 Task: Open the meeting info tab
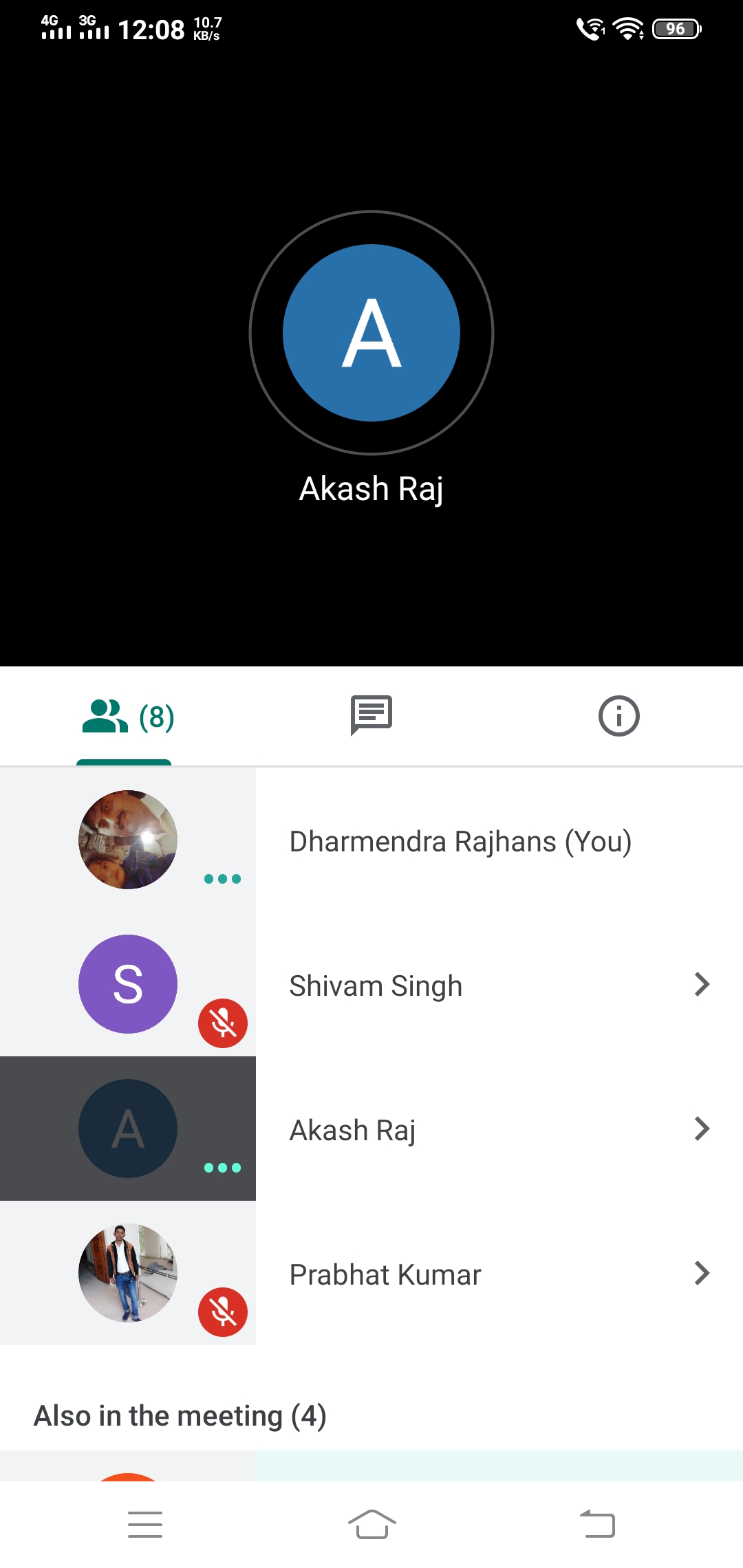(x=618, y=716)
